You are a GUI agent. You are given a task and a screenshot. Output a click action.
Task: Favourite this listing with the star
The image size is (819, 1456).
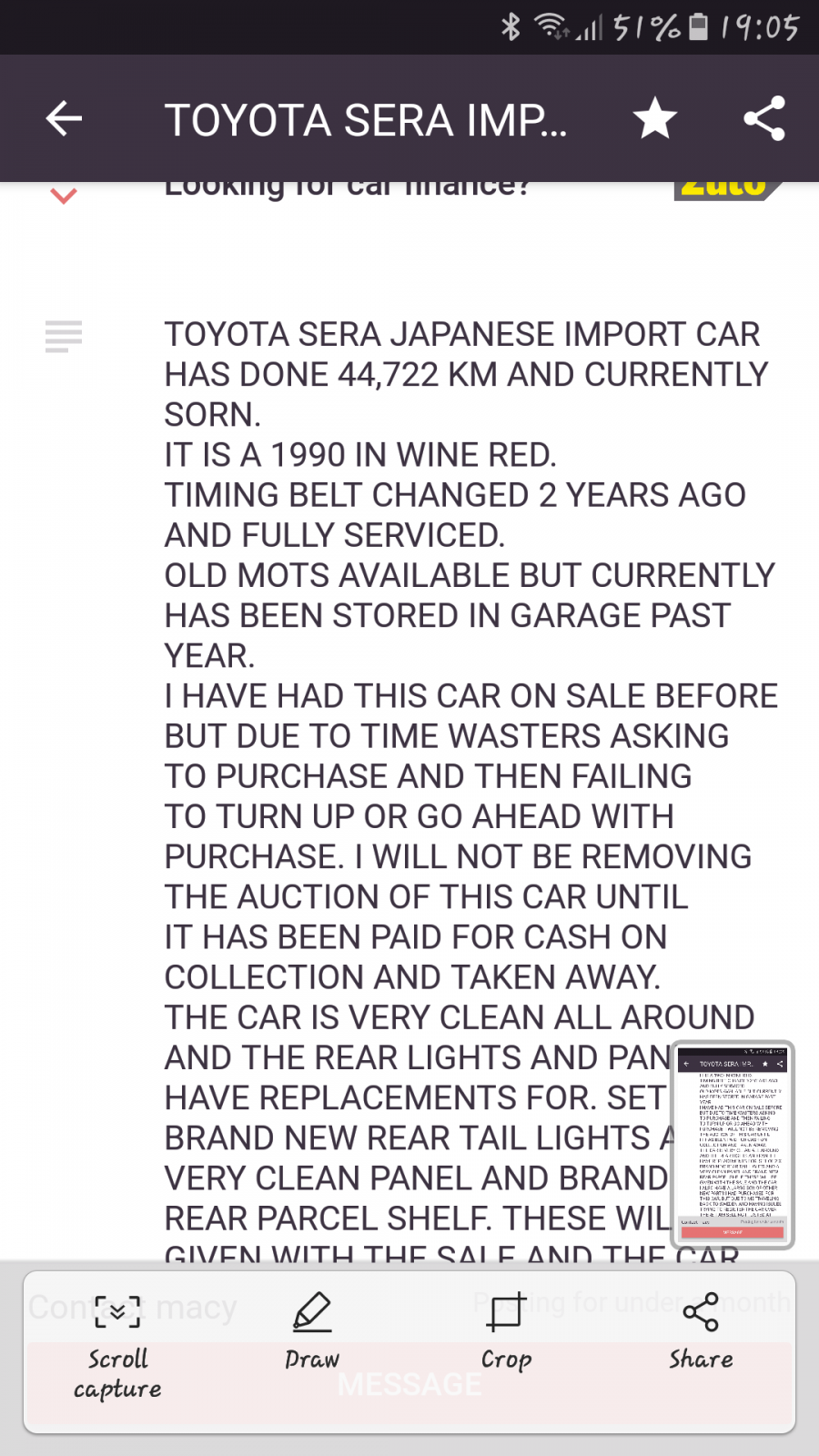655,118
